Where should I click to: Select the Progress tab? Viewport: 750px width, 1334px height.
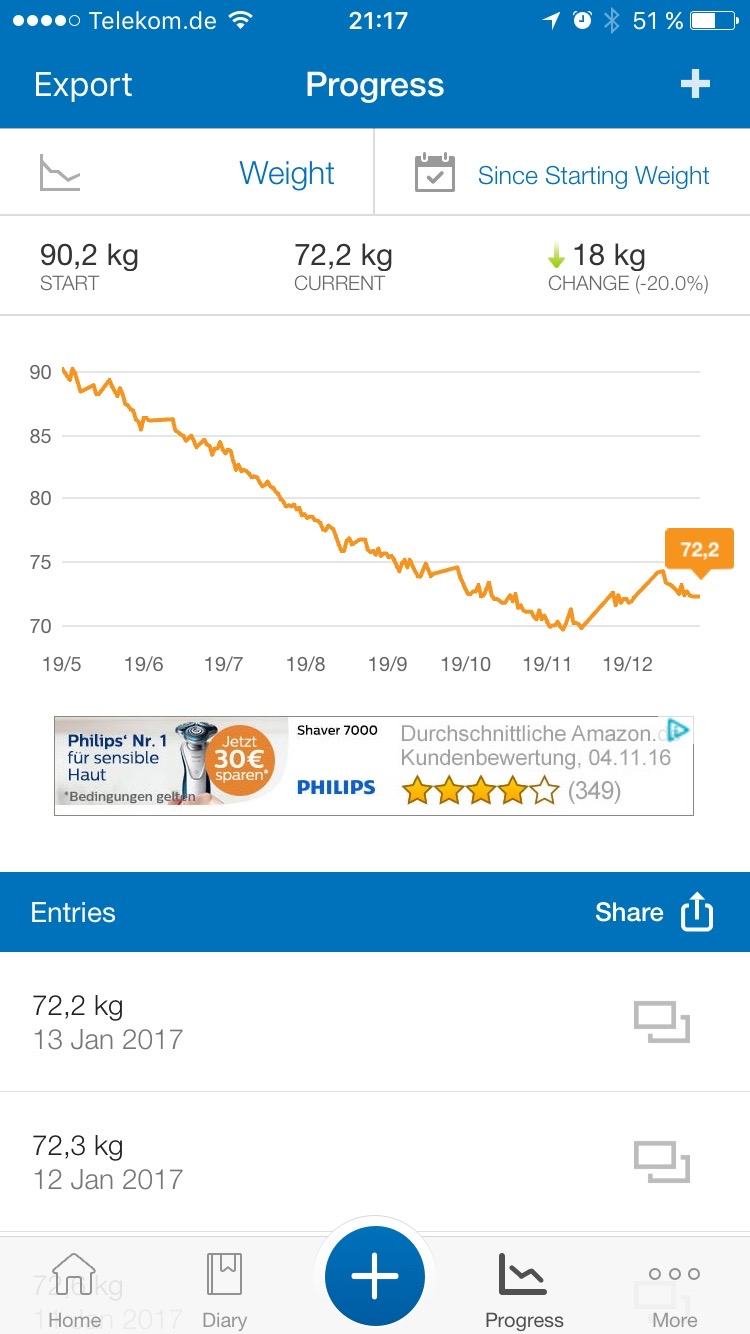point(524,1290)
